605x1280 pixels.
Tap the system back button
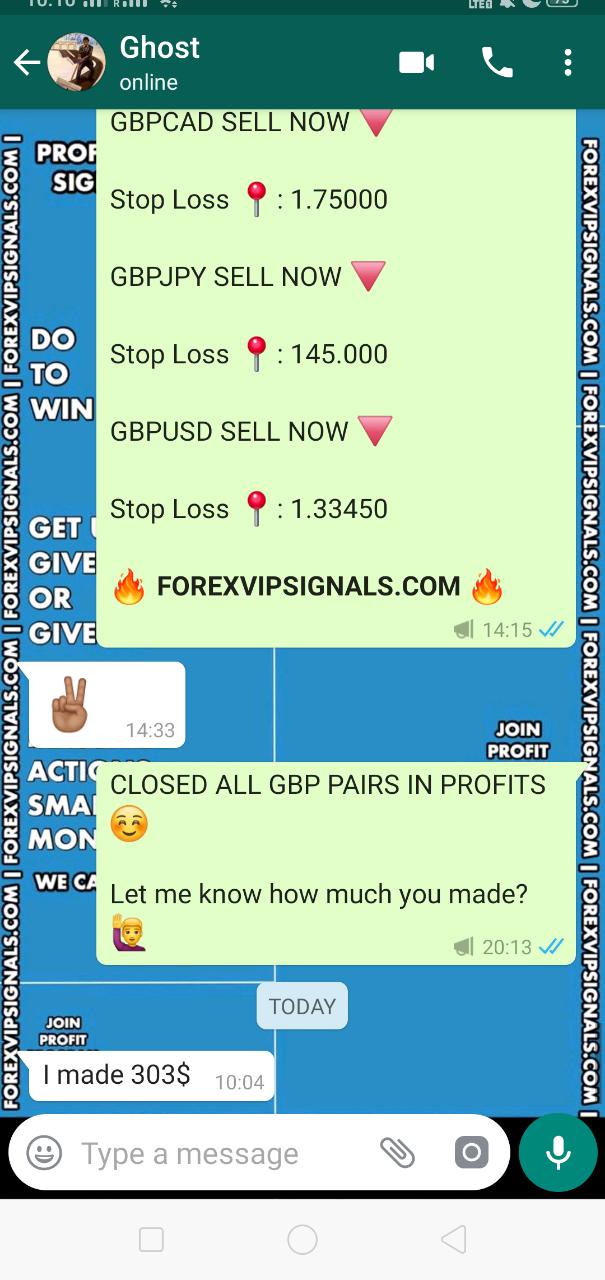(x=453, y=1240)
